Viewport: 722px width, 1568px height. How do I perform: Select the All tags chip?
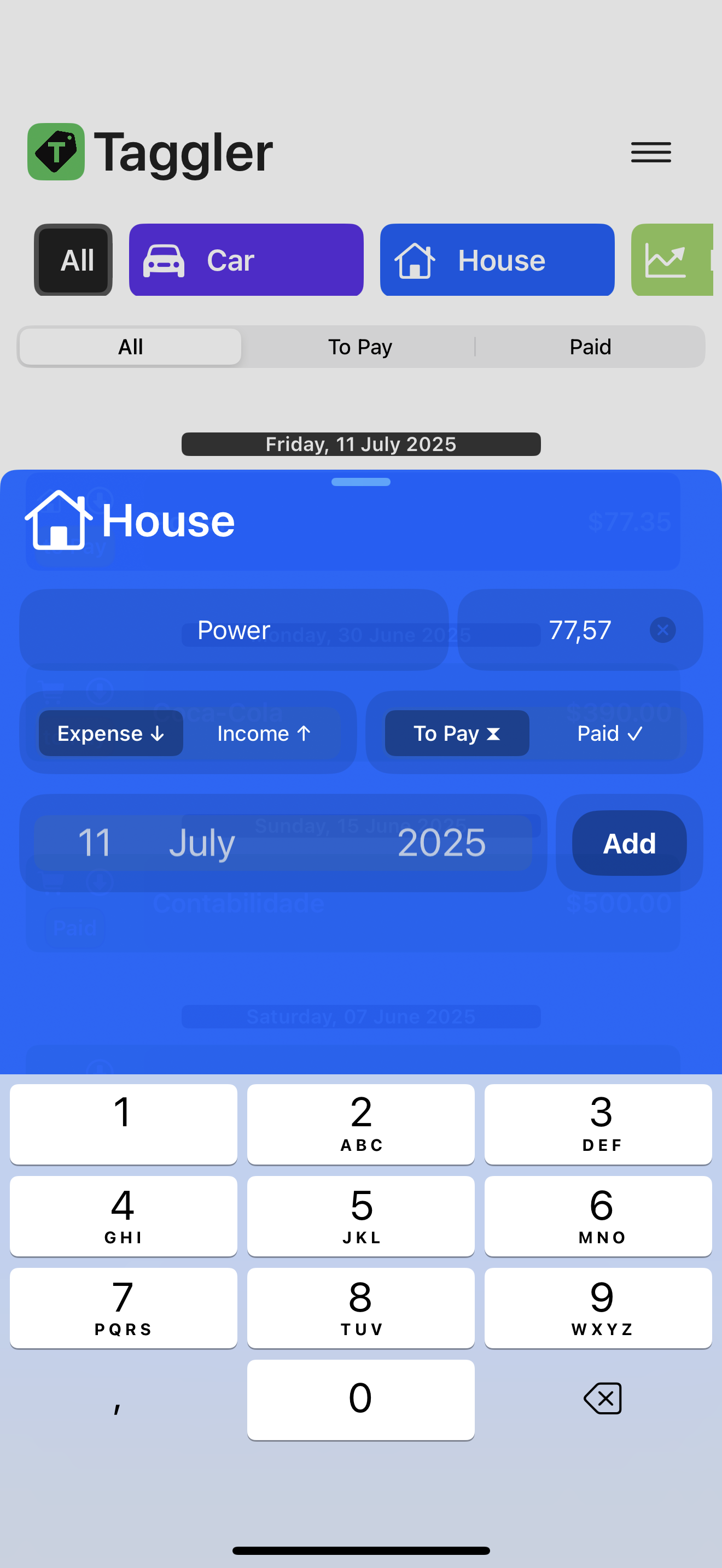(74, 260)
